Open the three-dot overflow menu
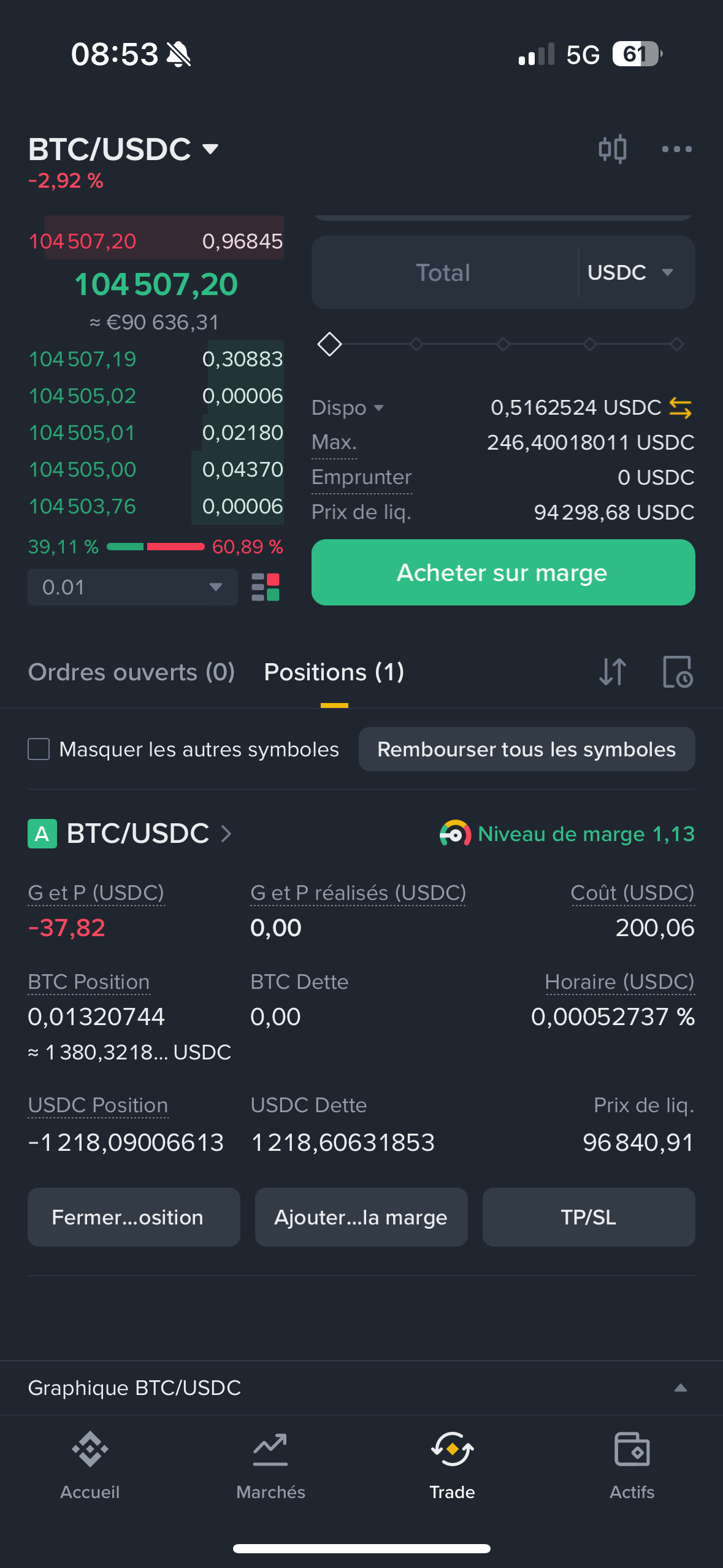The image size is (723, 1568). point(676,149)
